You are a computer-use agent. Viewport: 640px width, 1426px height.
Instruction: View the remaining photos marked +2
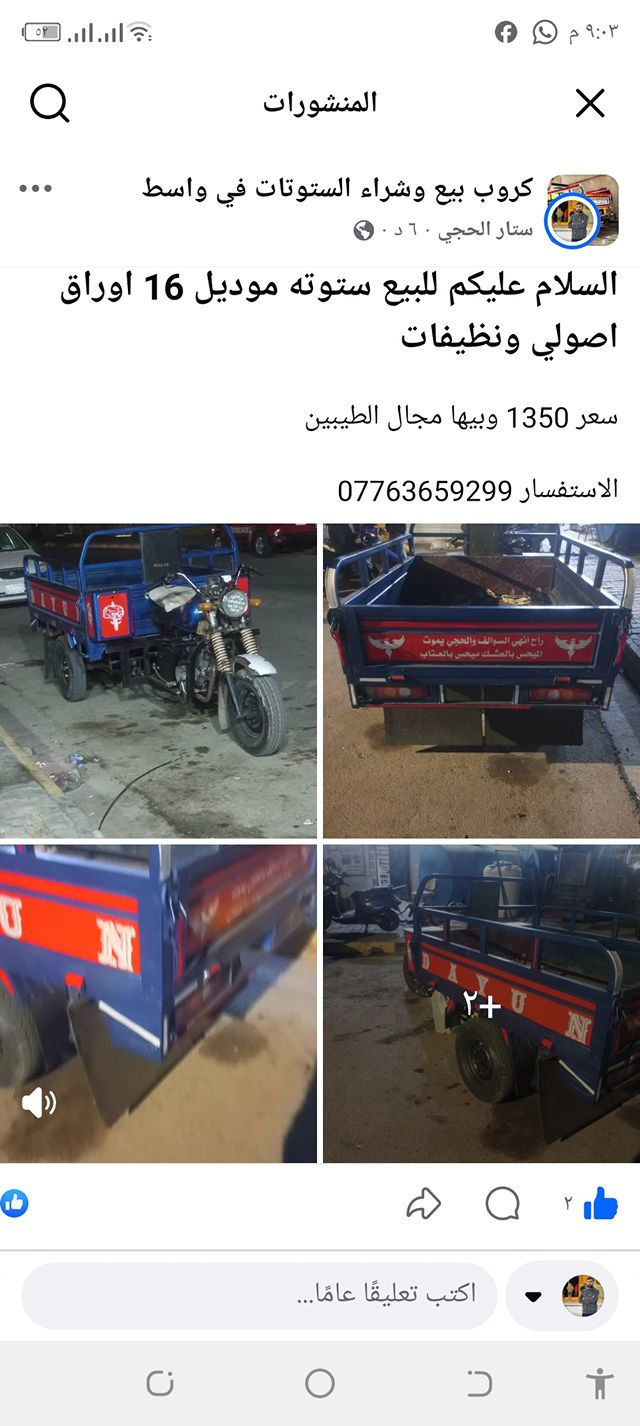tap(481, 1003)
